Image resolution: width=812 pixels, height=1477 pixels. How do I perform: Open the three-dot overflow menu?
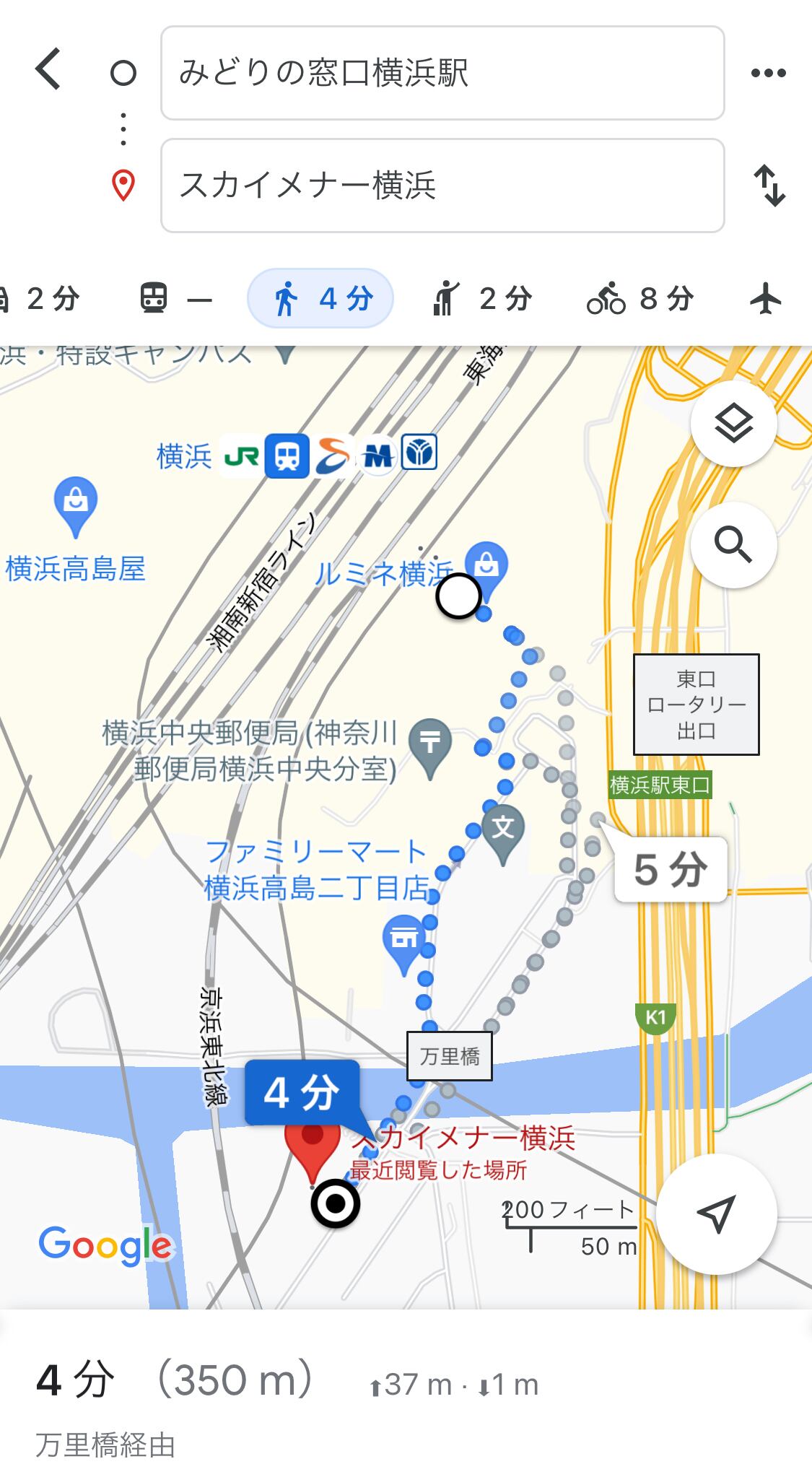point(768,73)
